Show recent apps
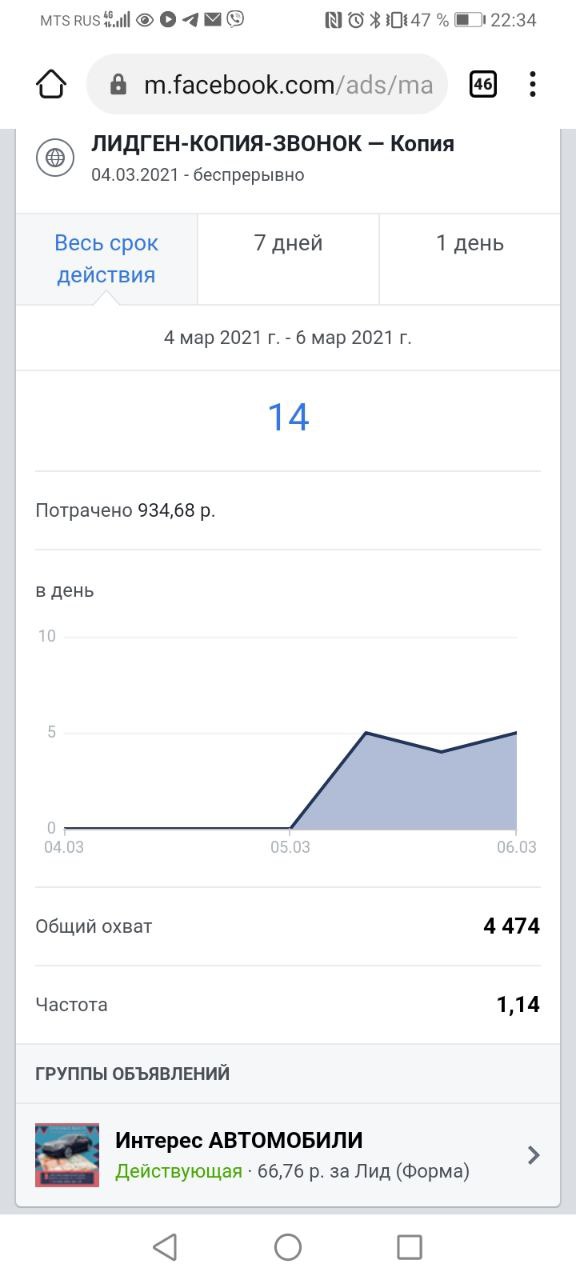Image resolution: width=576 pixels, height=1280 pixels. (x=410, y=1246)
